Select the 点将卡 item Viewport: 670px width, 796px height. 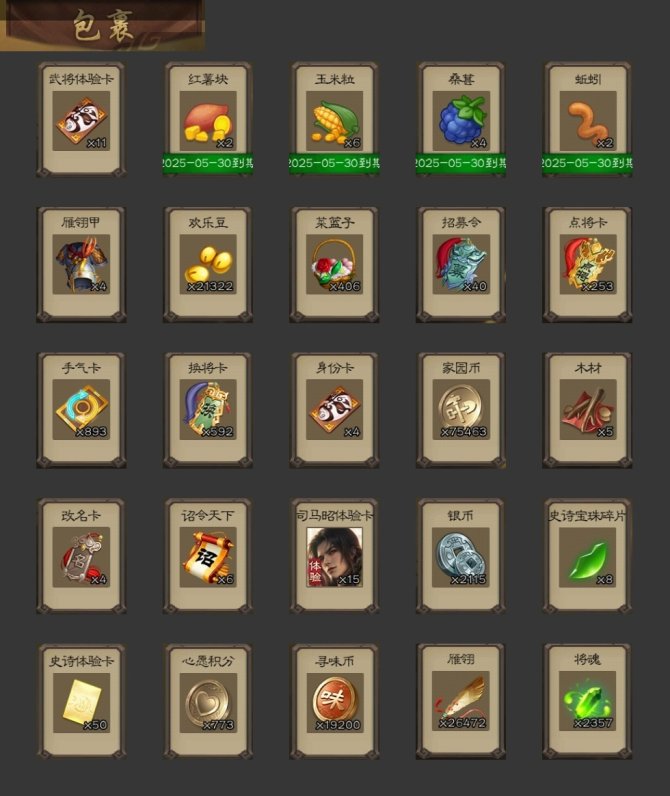tap(588, 266)
